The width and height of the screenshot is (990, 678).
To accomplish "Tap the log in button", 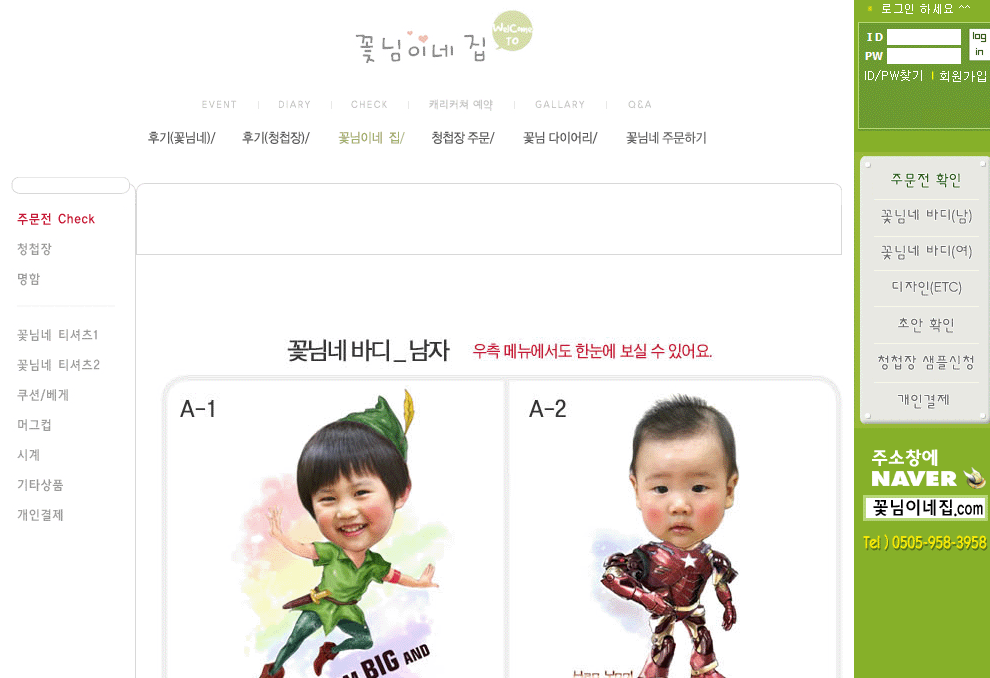I will [979, 44].
